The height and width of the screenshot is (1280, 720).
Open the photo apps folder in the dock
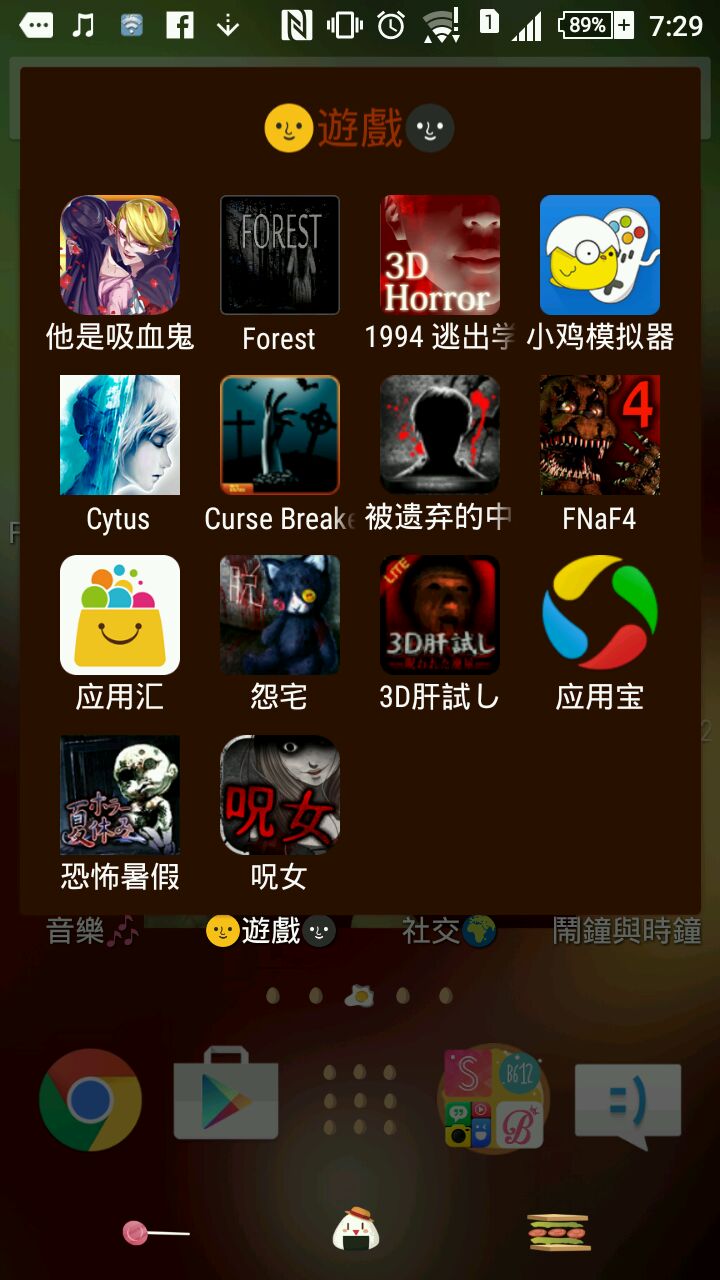coord(494,1100)
